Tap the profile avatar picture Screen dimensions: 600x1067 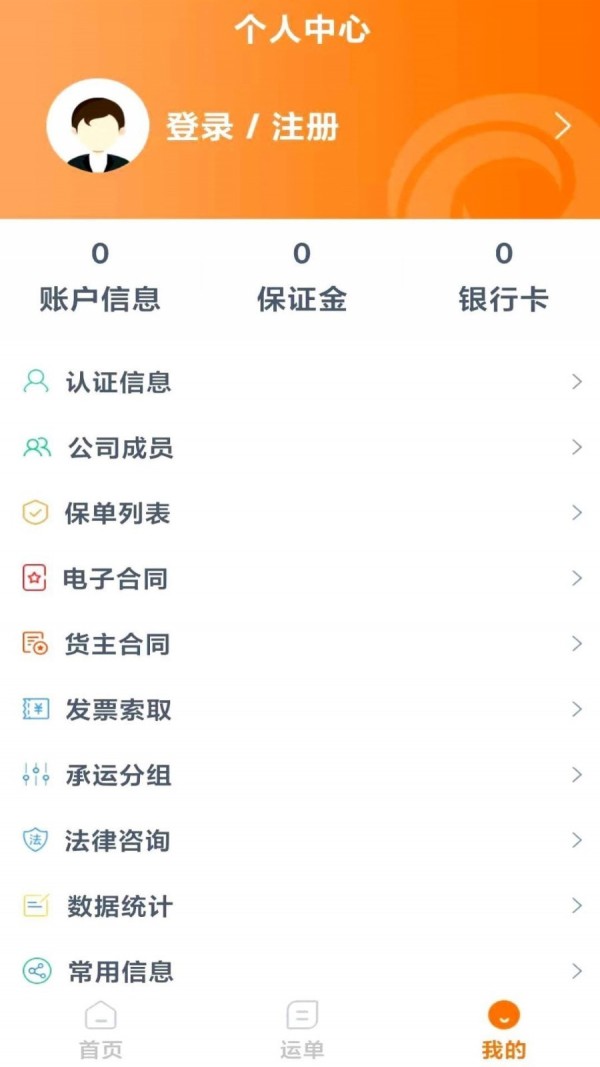tap(97, 126)
